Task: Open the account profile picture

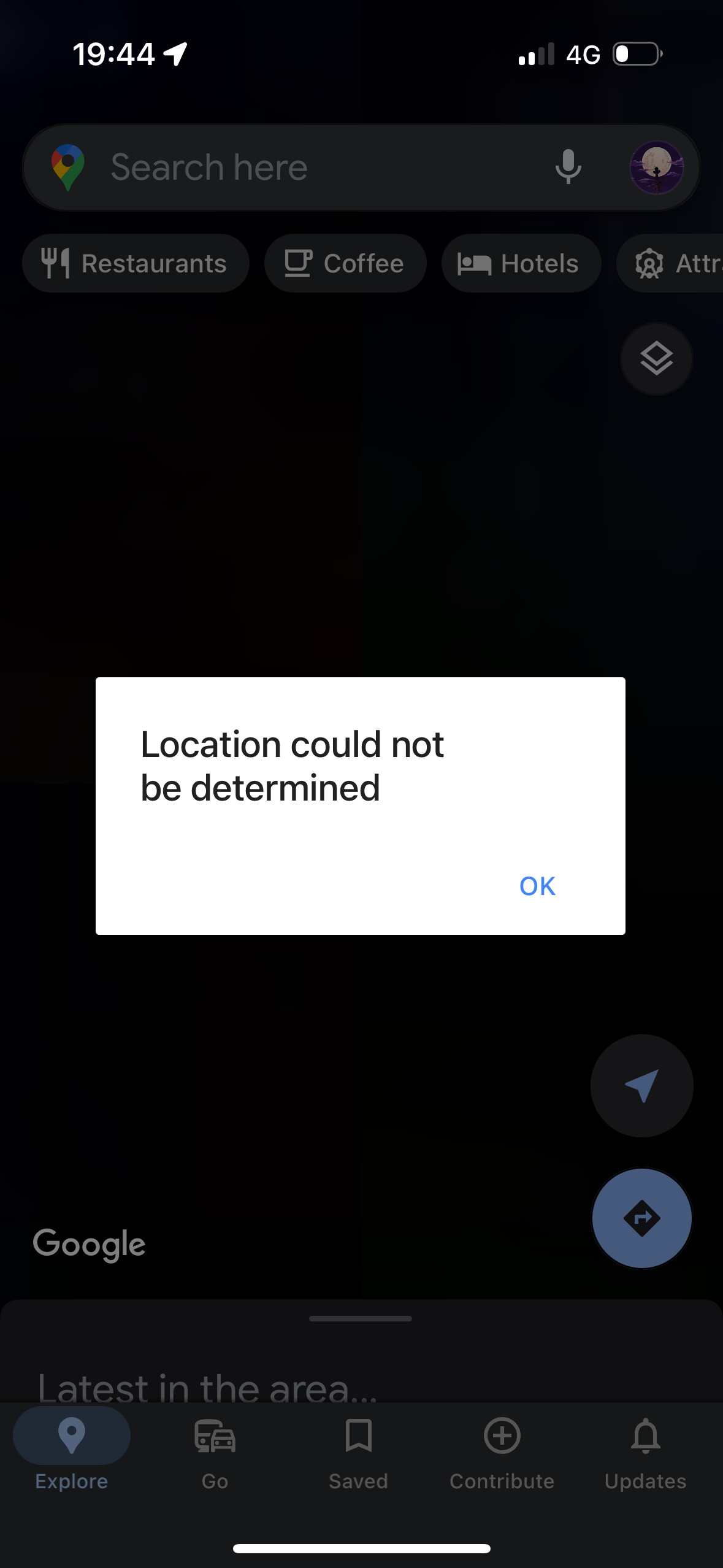Action: [656, 167]
